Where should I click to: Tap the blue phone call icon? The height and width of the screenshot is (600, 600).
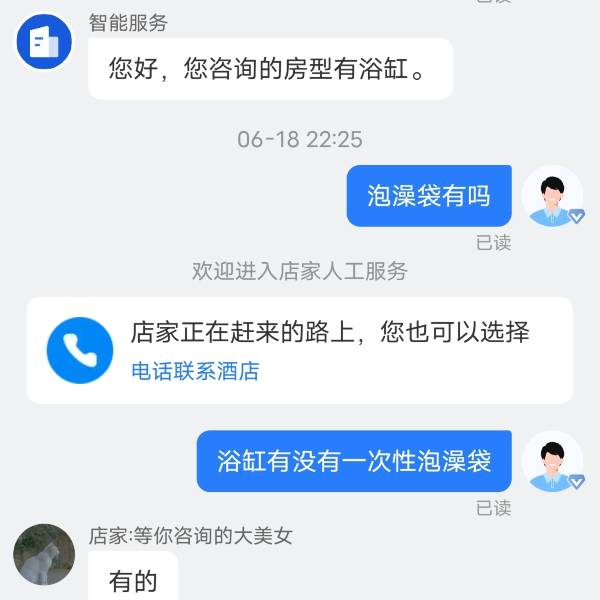(x=80, y=350)
